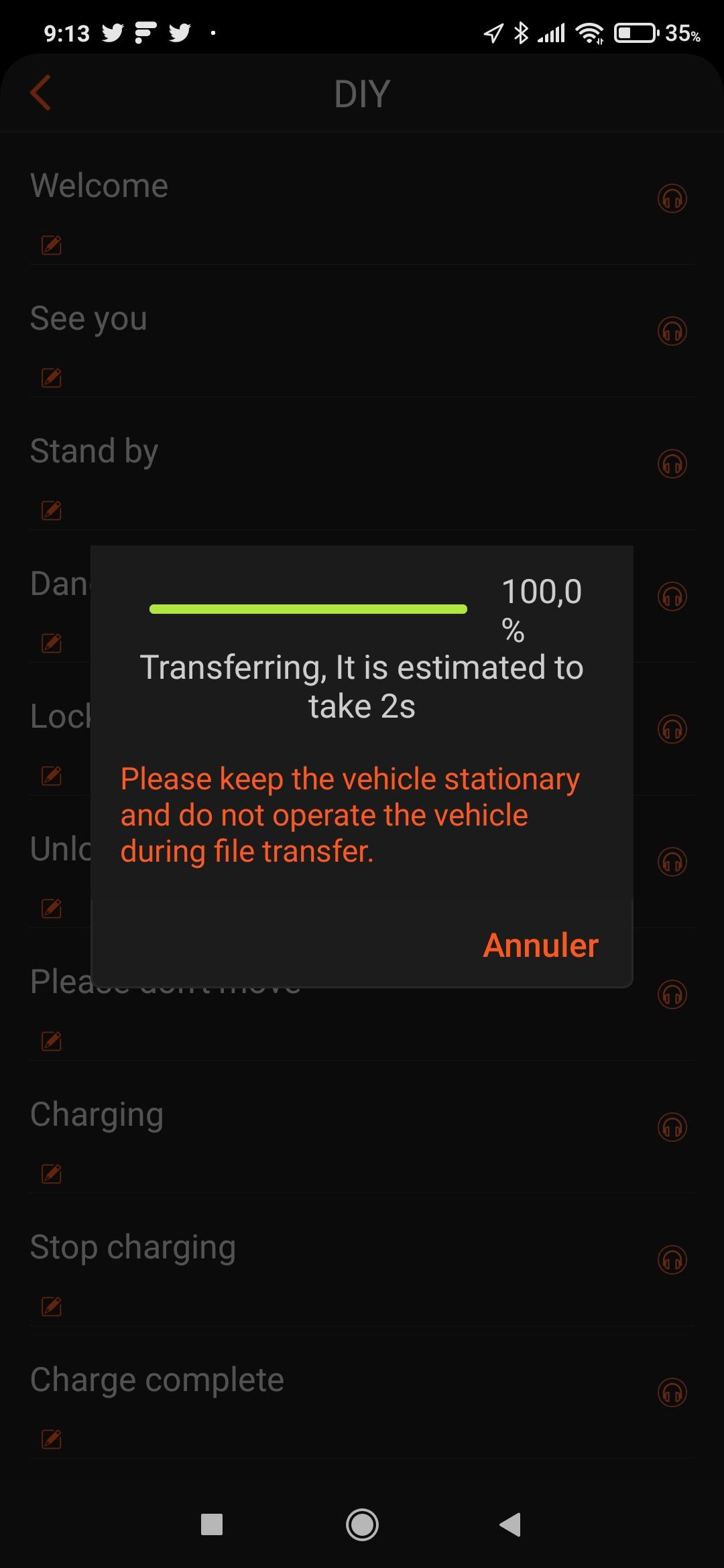Tap the system home button
The height and width of the screenshot is (1568, 724).
[362, 1525]
